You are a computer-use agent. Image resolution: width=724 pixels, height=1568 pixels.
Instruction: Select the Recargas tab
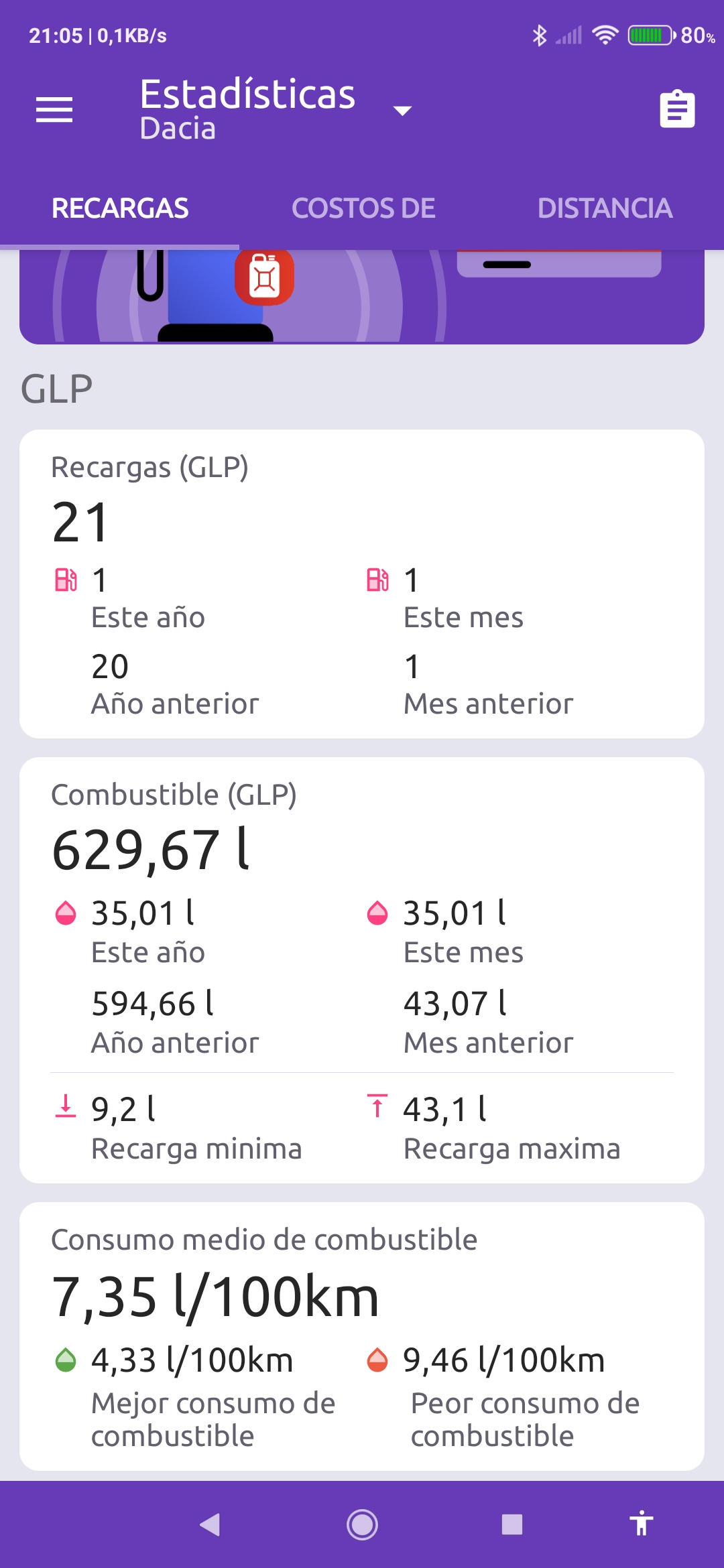click(120, 208)
